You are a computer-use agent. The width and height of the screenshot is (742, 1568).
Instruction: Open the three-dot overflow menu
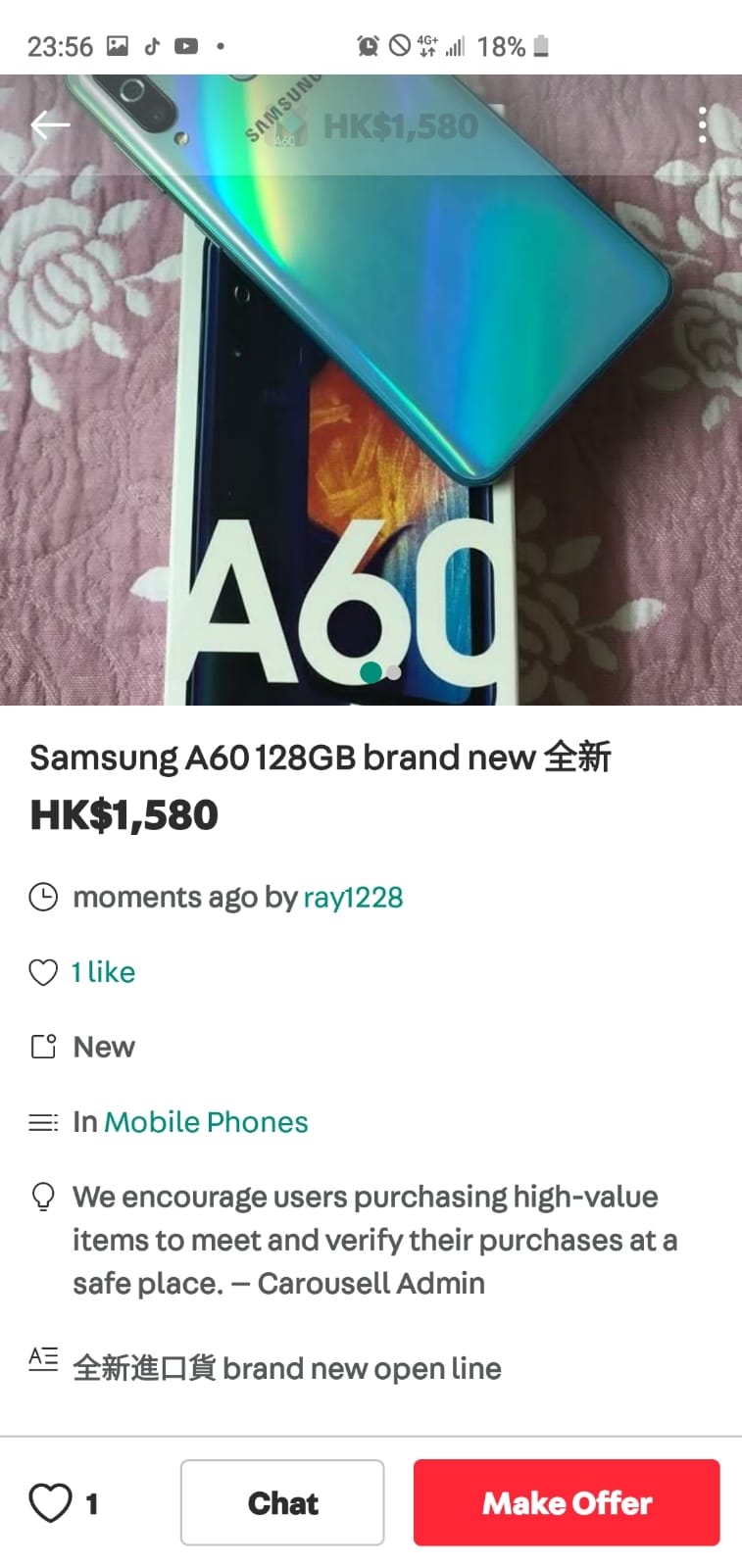702,125
